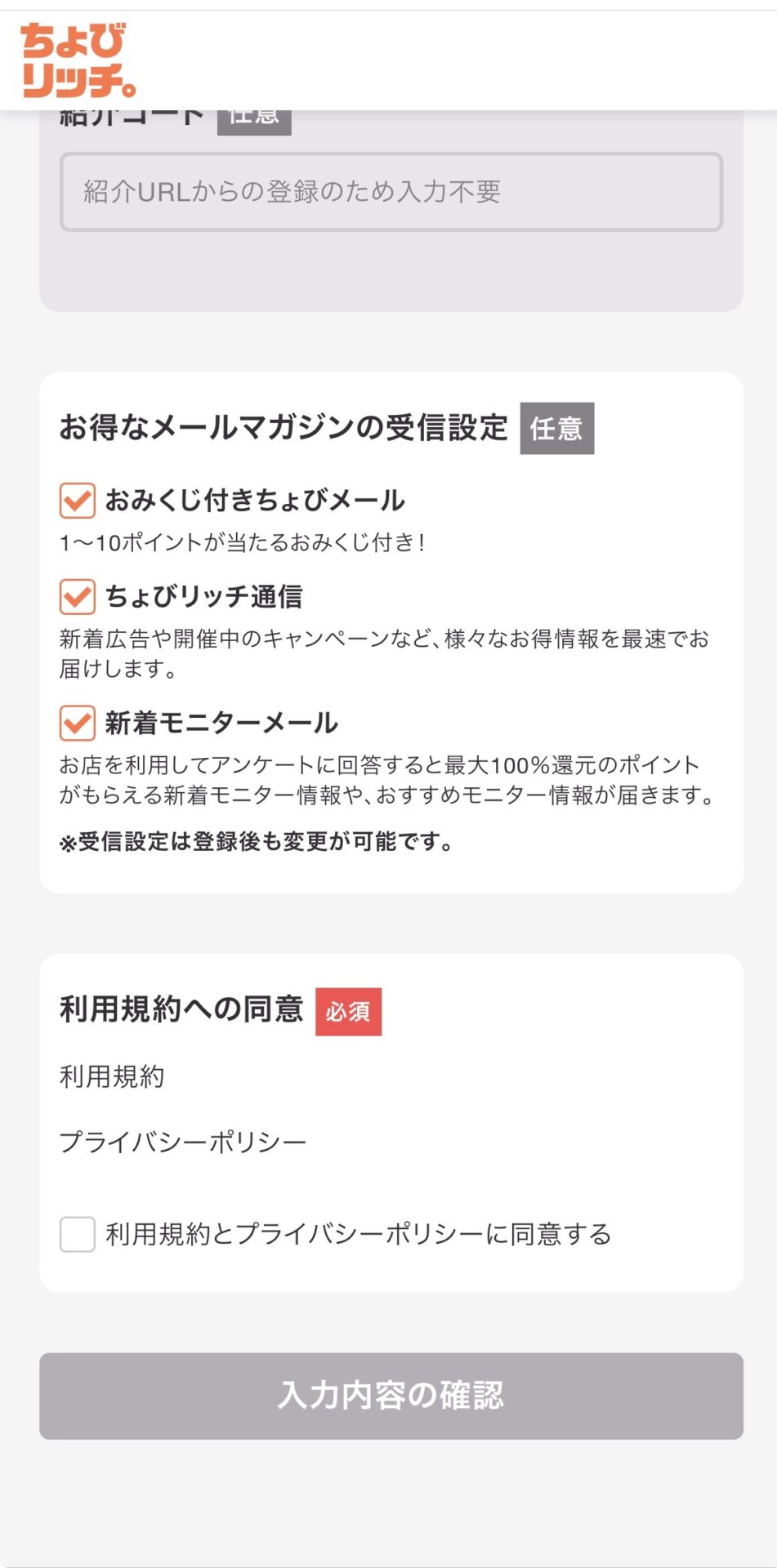Check 利用規約とプライバシーポリシーに同意する box
The image size is (777, 1568).
click(x=78, y=1234)
